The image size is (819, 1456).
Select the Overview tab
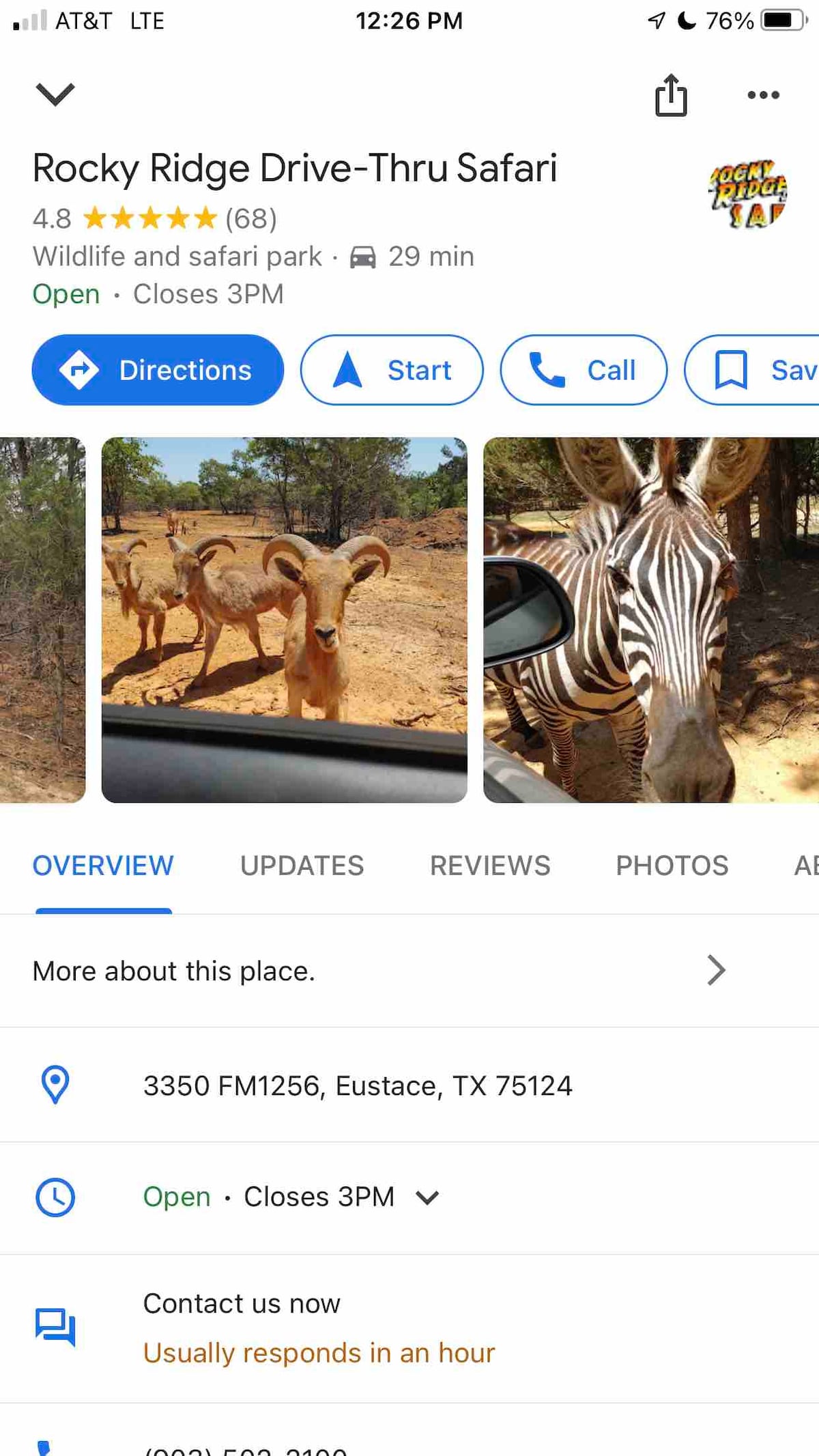(103, 866)
